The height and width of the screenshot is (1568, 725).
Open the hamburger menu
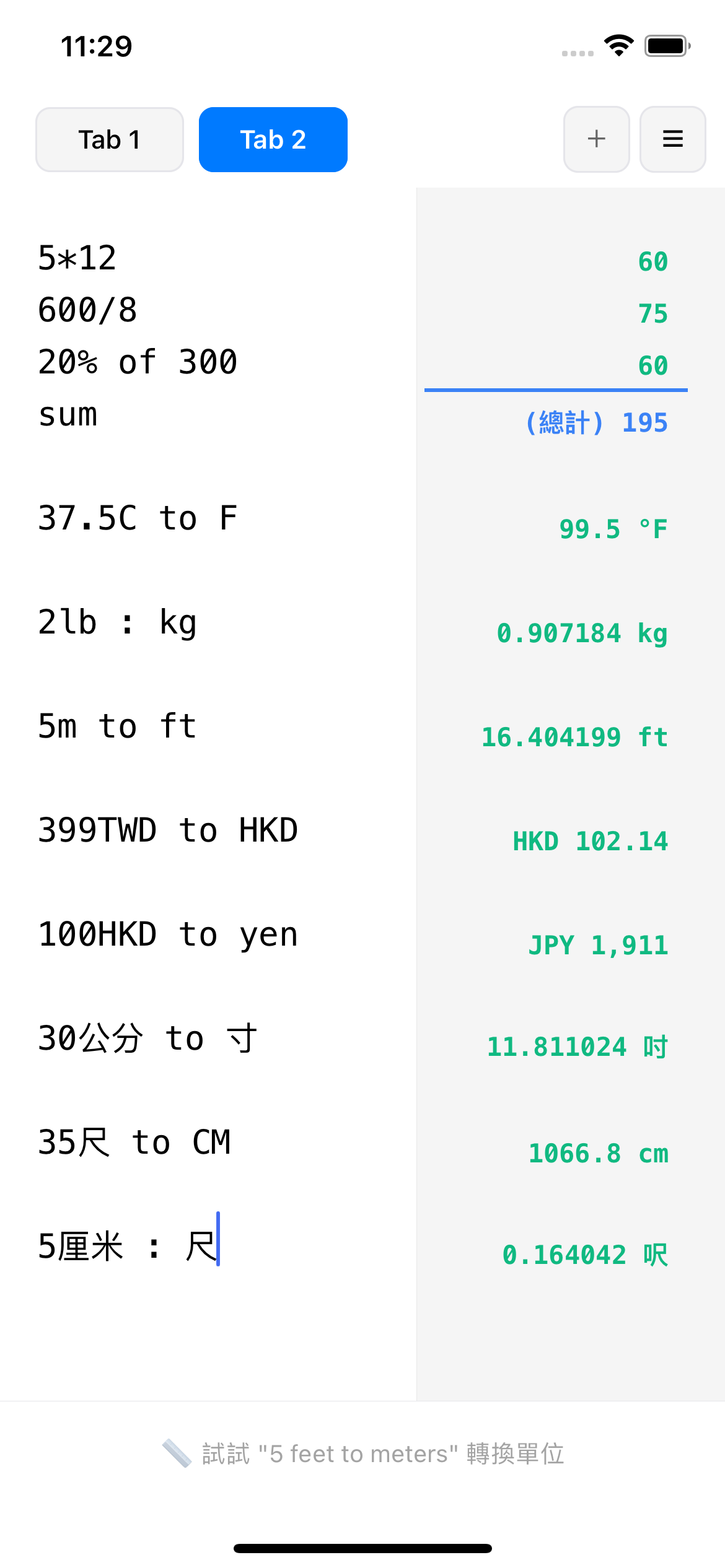(672, 139)
